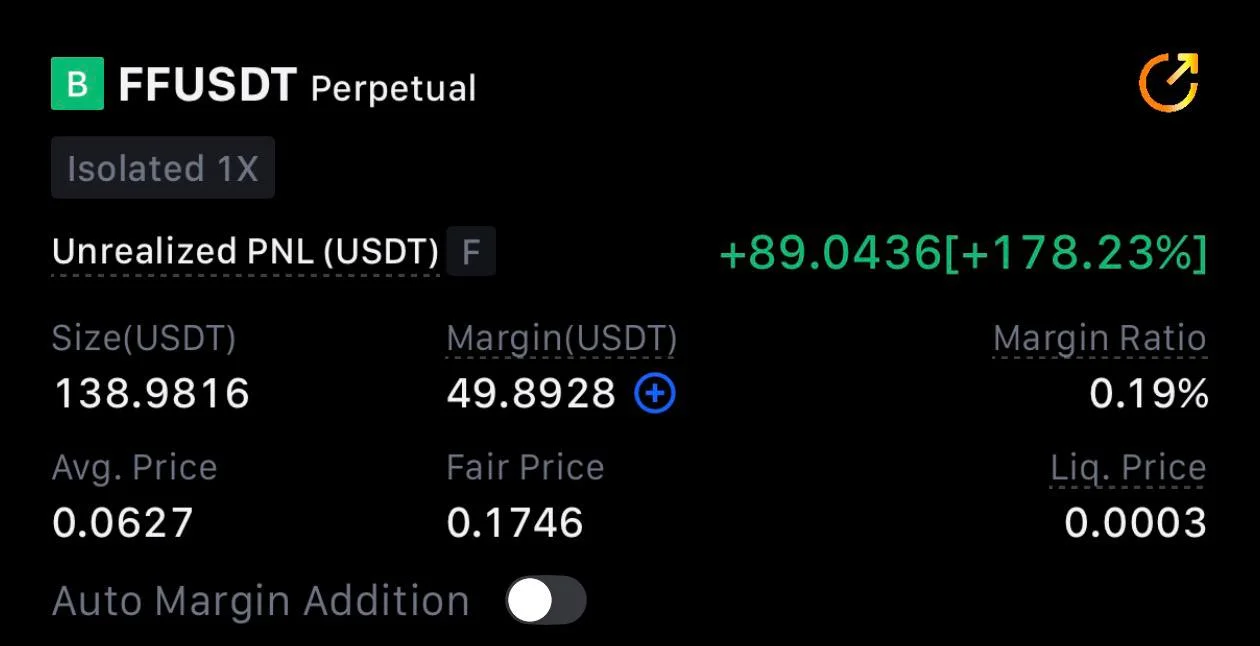Image resolution: width=1260 pixels, height=646 pixels.
Task: Show Unrealized PNL explanation
Action: [x=245, y=253]
